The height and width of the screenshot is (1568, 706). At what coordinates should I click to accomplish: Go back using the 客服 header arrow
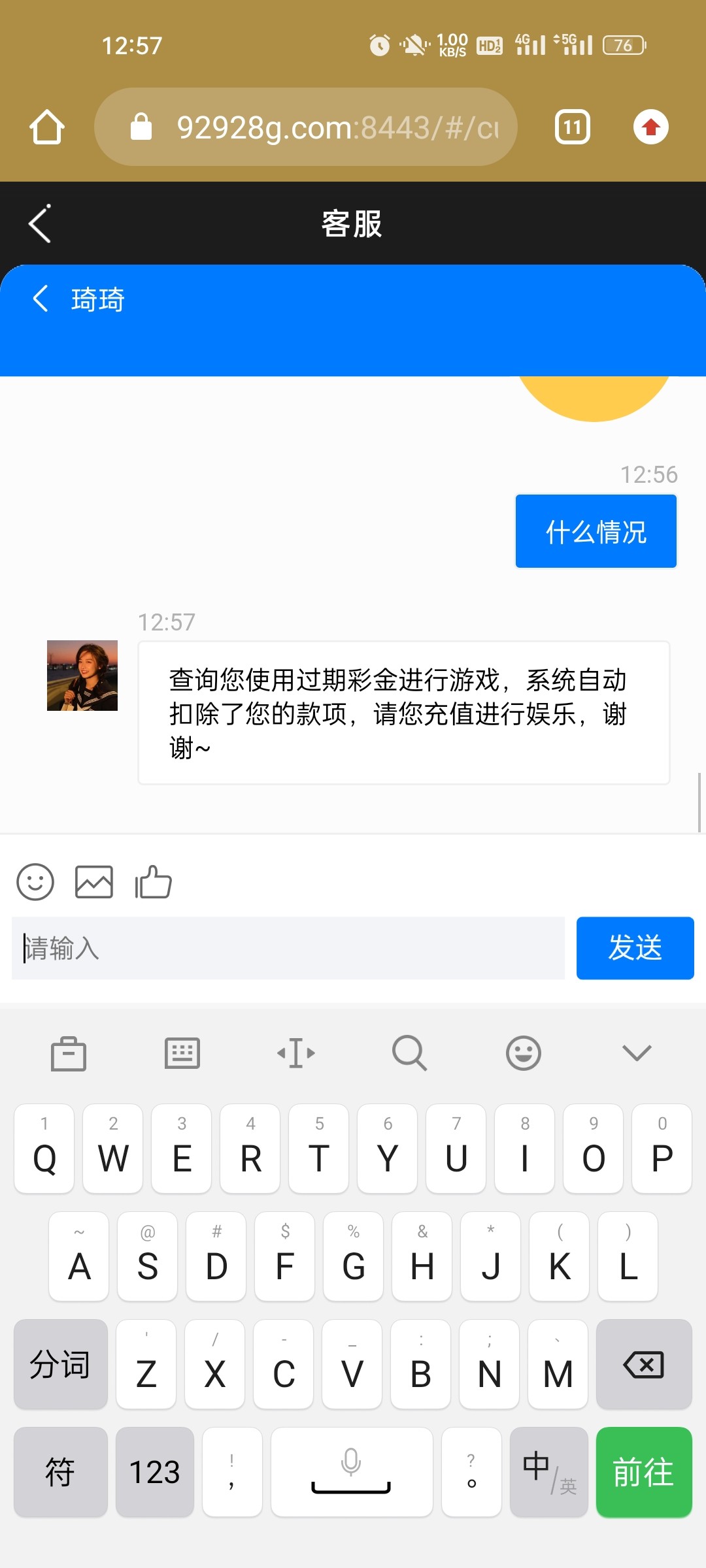(38, 223)
